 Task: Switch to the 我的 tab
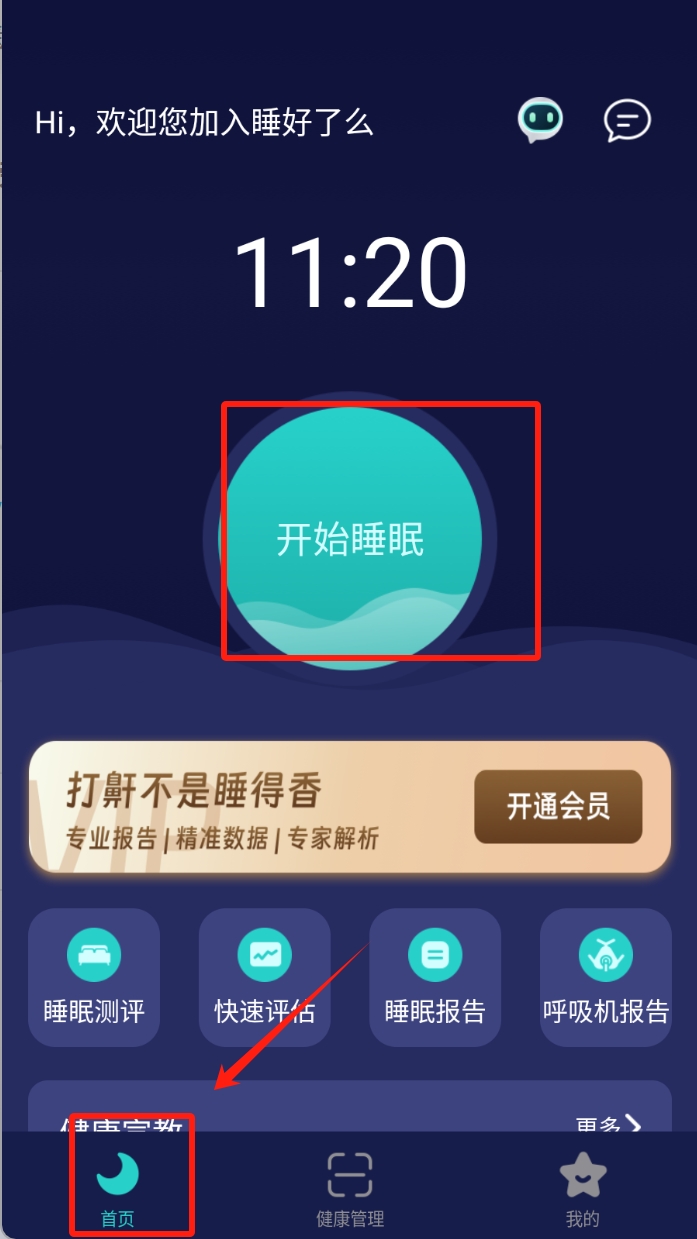point(582,1188)
